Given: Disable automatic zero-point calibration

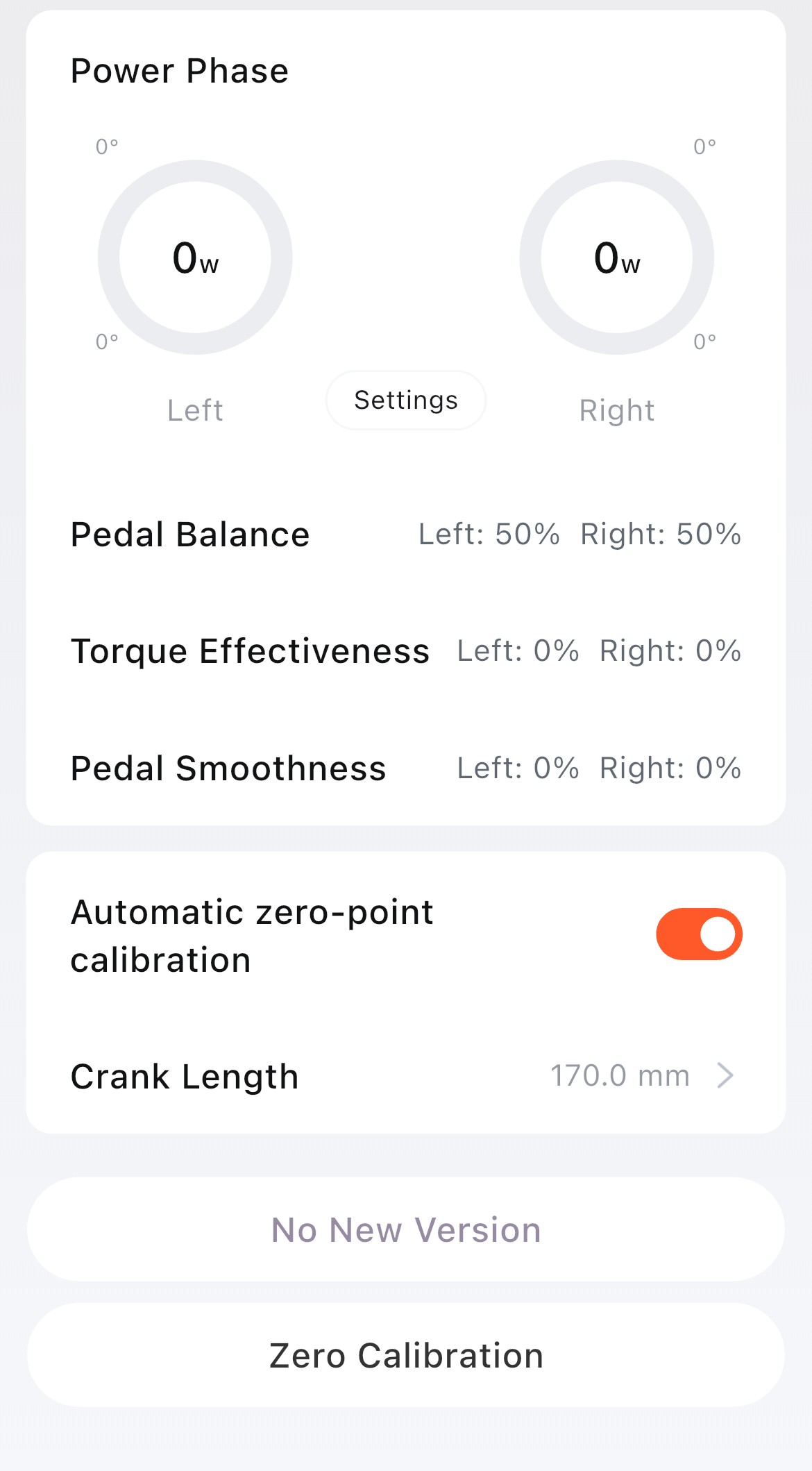Looking at the screenshot, I should (x=699, y=934).
